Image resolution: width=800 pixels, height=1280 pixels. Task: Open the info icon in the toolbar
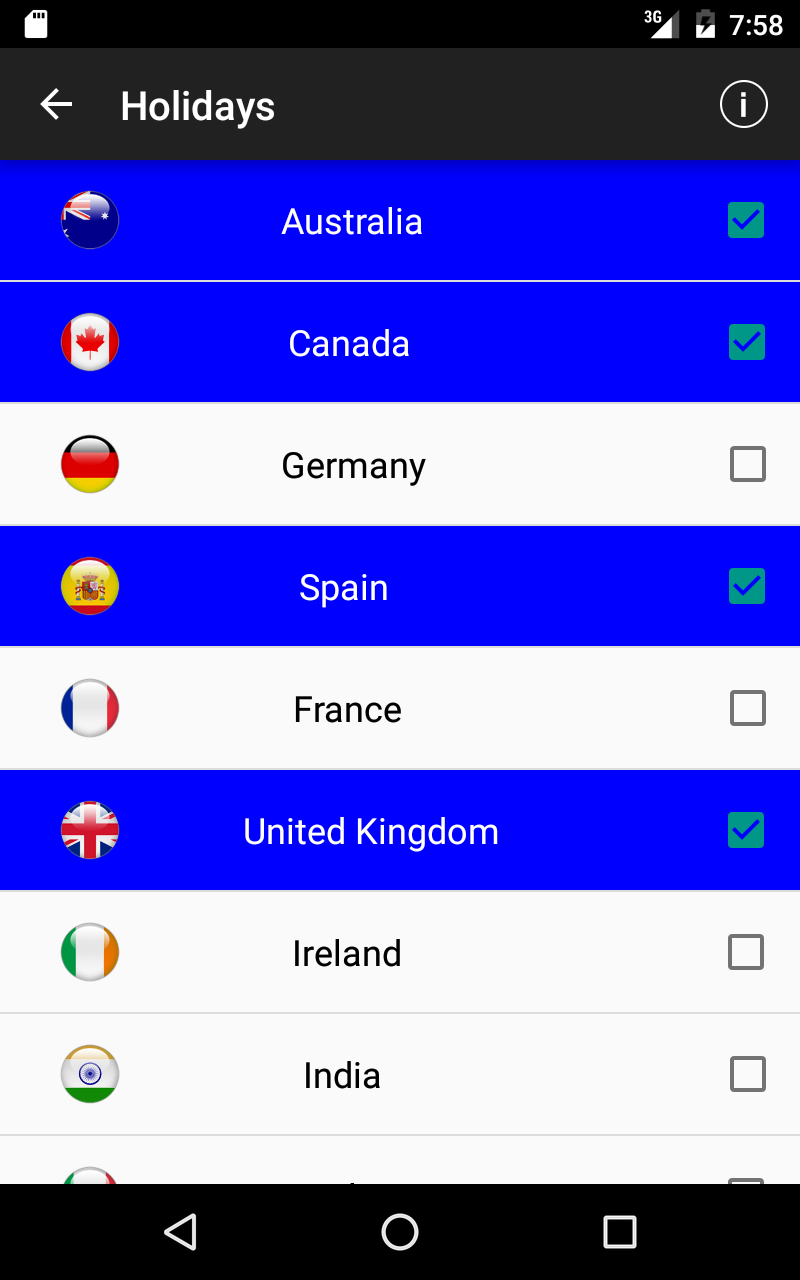(743, 104)
